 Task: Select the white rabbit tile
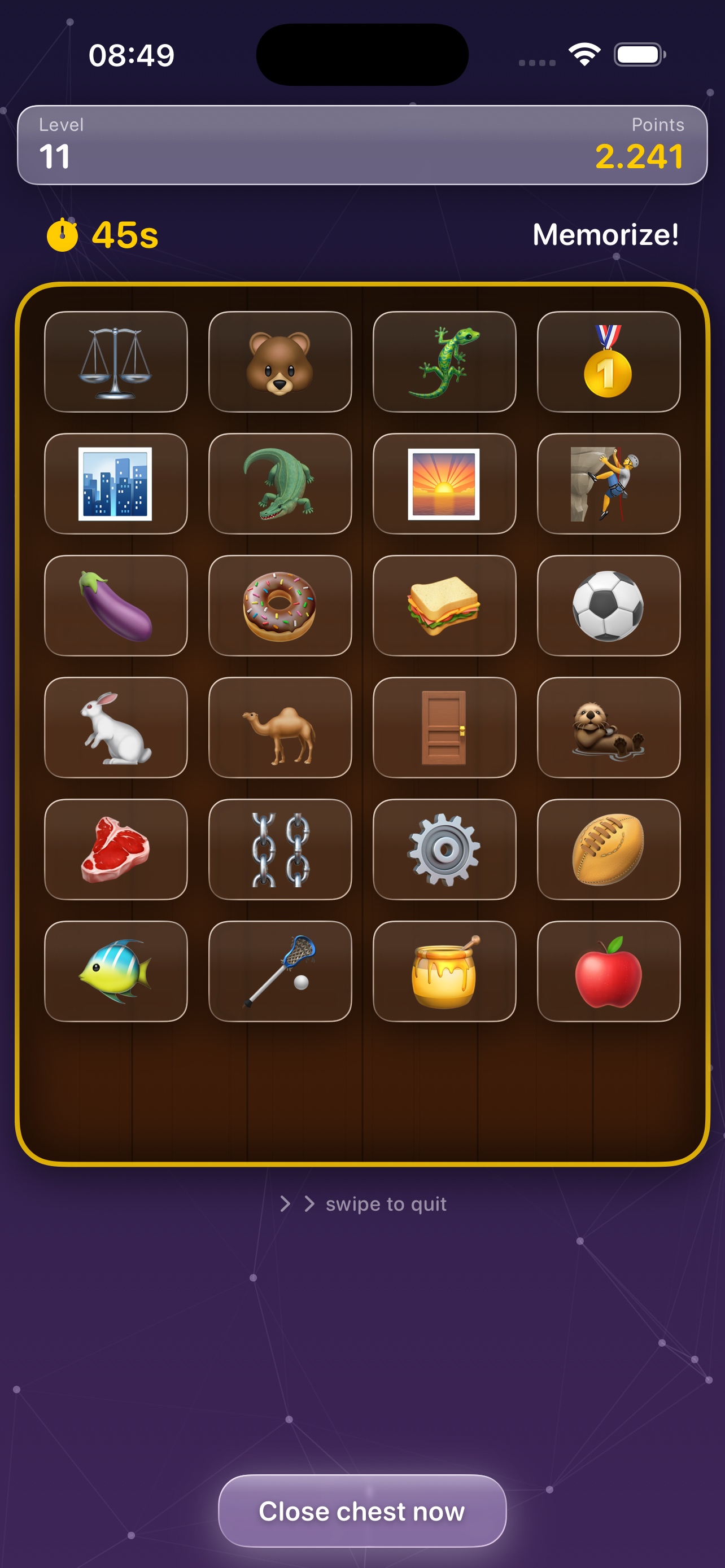116,728
